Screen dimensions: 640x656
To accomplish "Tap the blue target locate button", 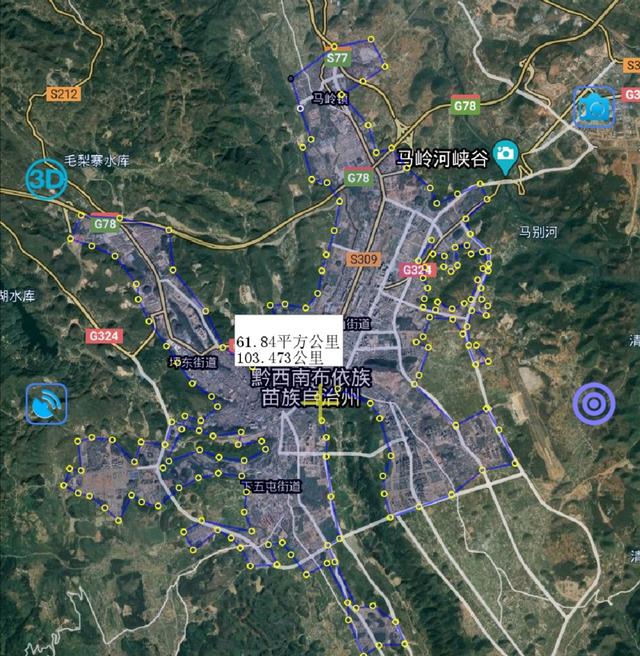I will pyautogui.click(x=593, y=403).
